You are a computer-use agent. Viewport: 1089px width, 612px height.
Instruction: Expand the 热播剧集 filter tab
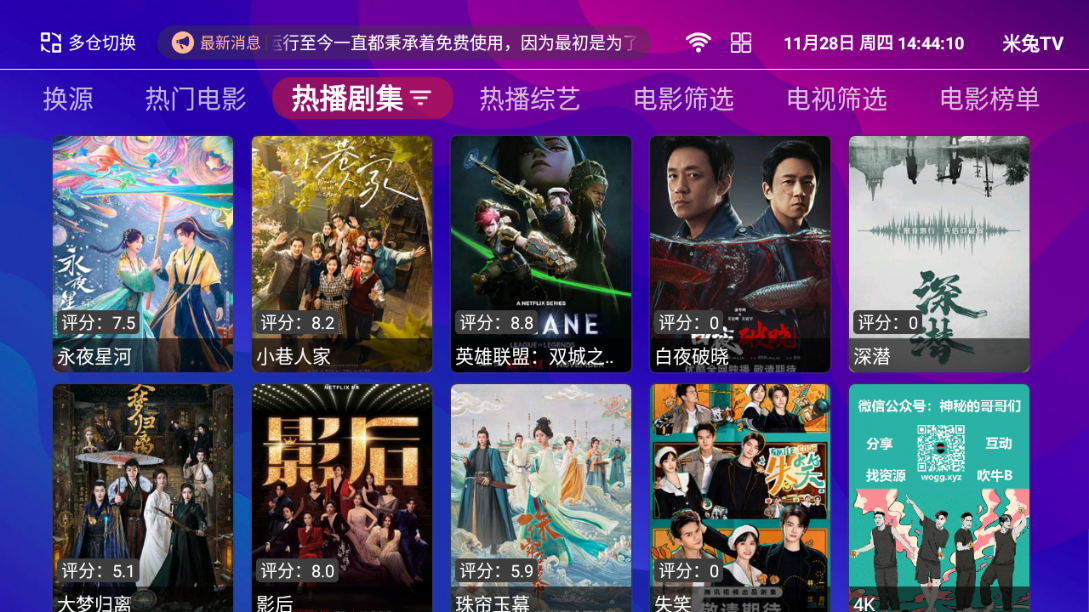point(362,98)
